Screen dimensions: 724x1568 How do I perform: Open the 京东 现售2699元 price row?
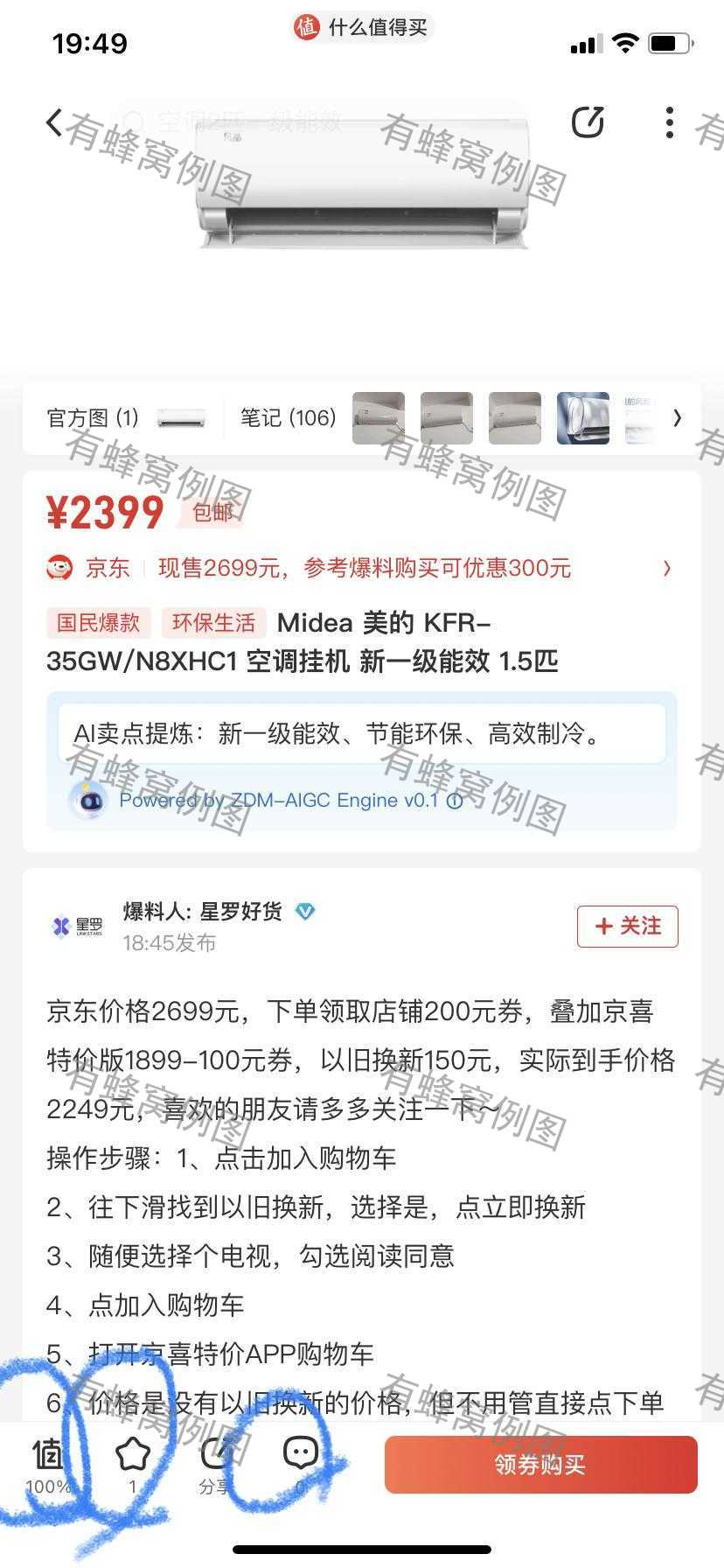coord(360,568)
